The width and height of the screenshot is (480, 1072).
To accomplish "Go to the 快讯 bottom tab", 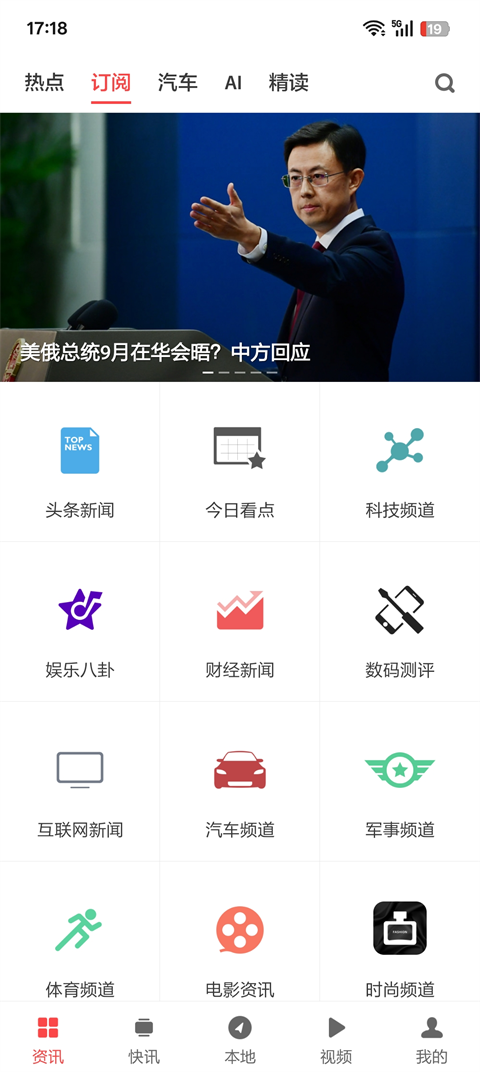I will click(x=144, y=1040).
